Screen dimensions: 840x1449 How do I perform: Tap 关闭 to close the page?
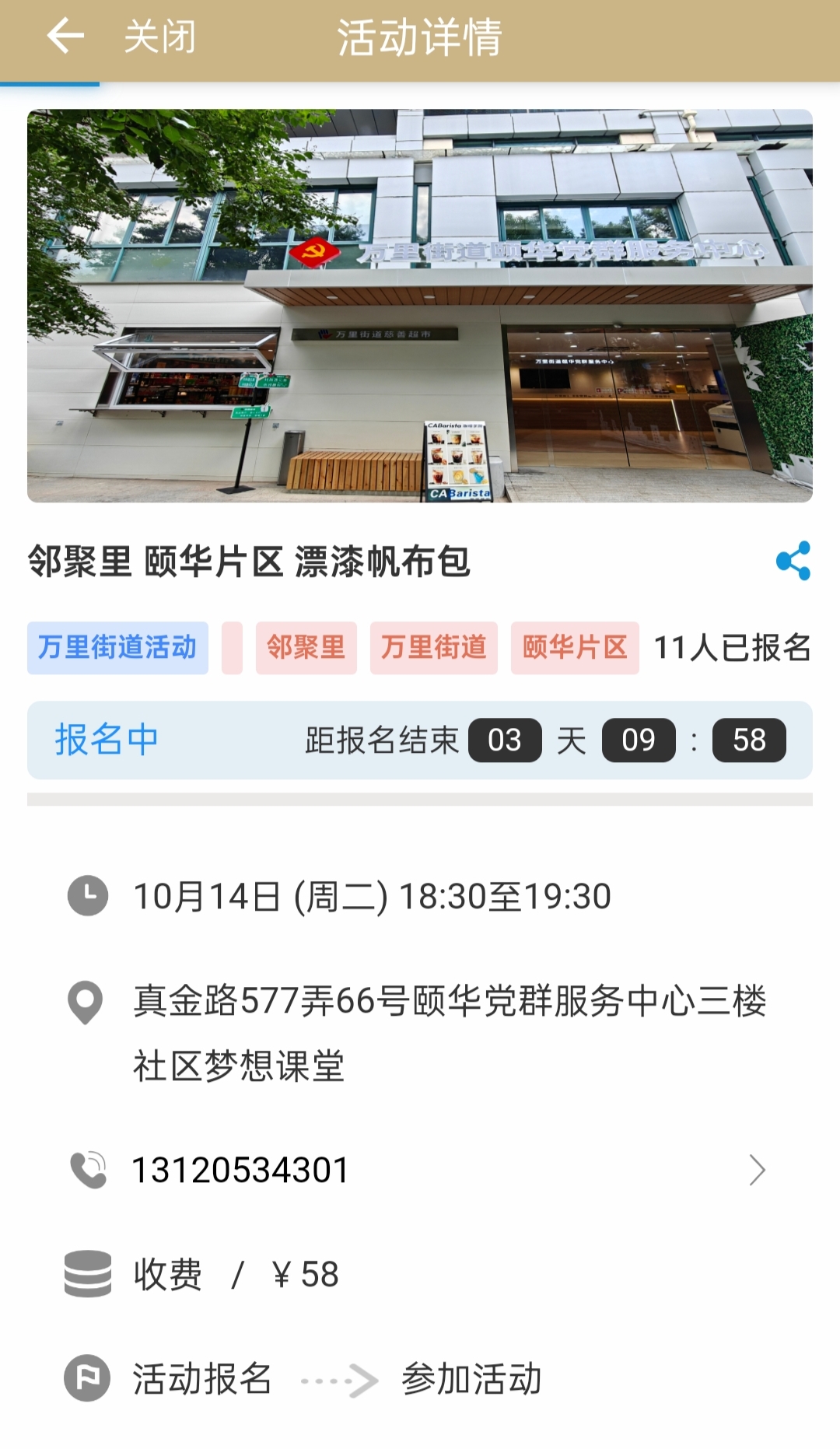(x=159, y=37)
